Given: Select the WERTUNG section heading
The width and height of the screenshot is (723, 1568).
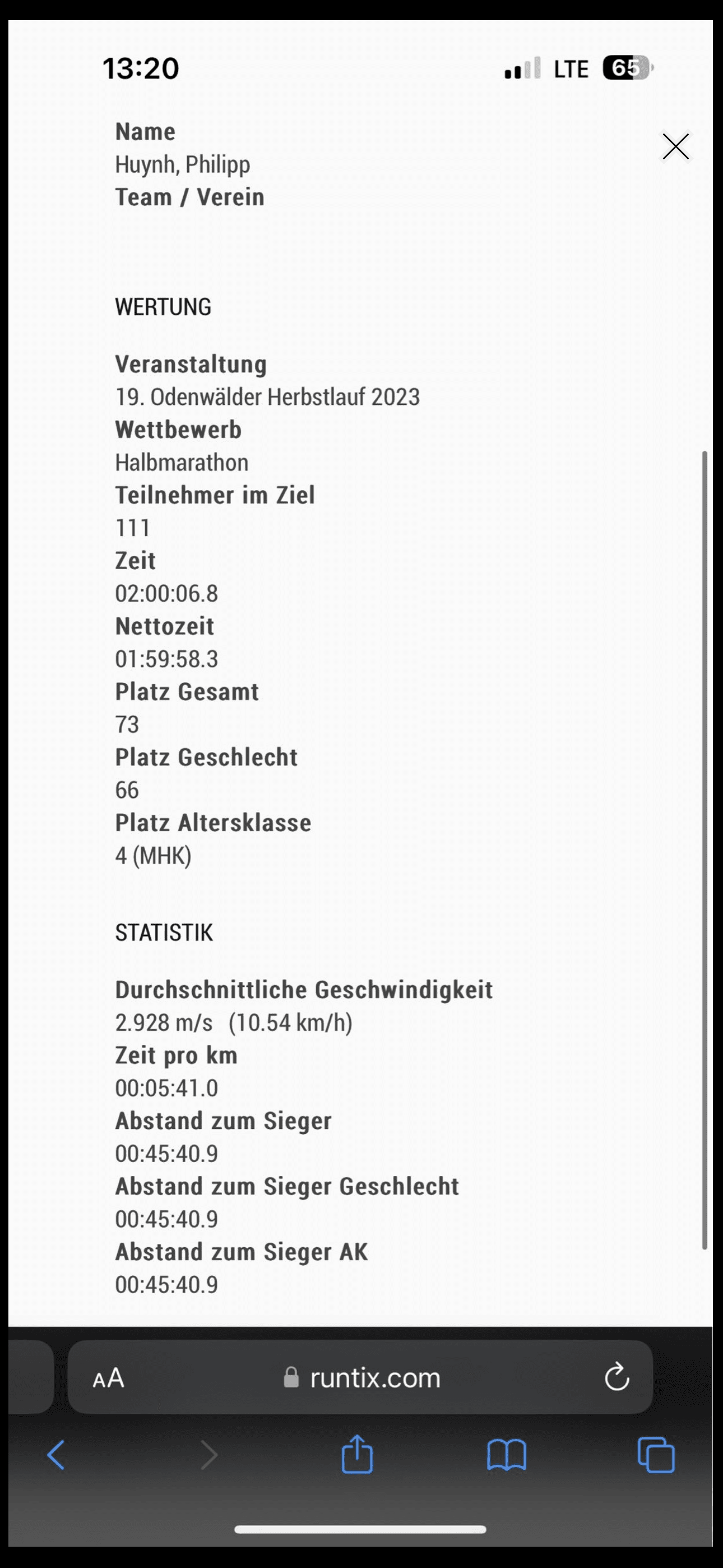Looking at the screenshot, I should [x=163, y=307].
